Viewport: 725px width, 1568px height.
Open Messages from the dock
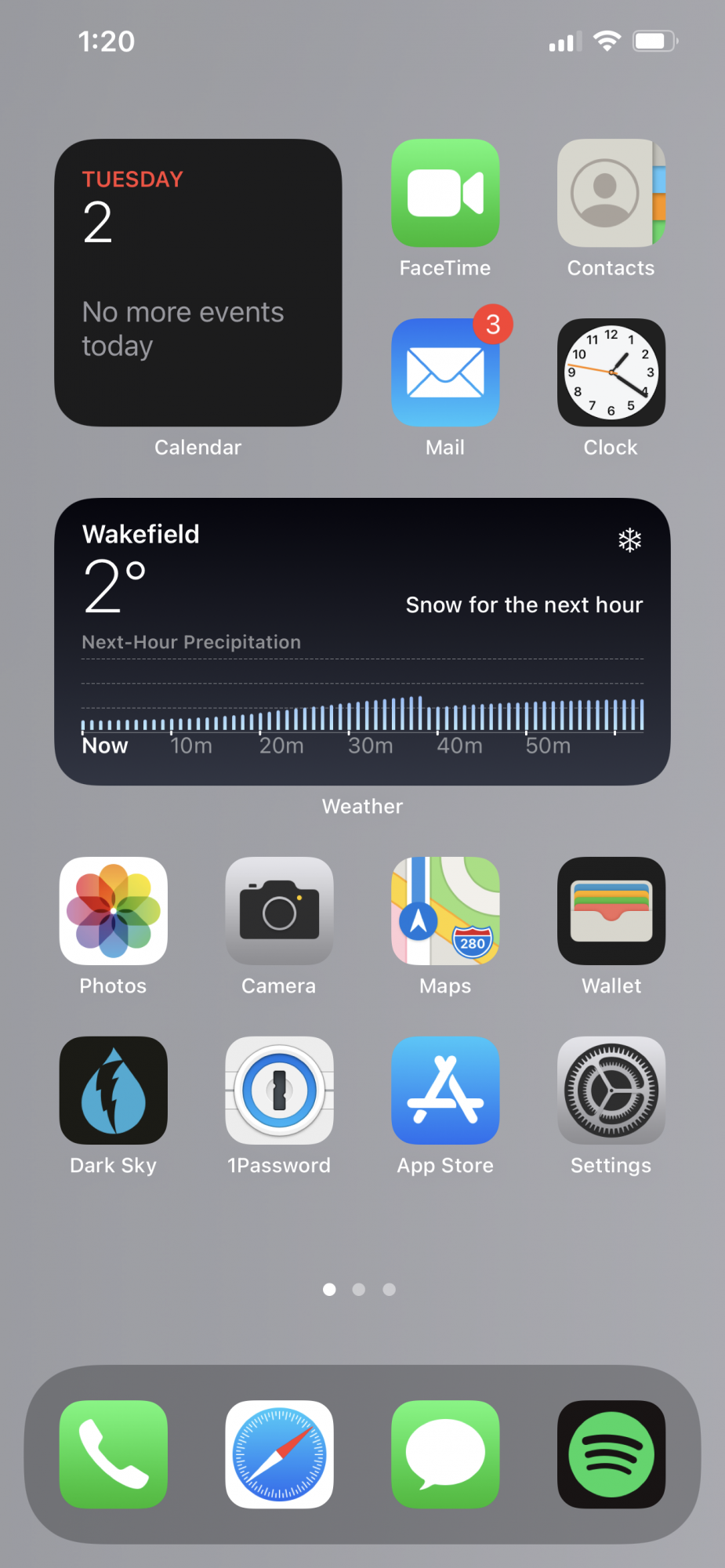point(445,1454)
